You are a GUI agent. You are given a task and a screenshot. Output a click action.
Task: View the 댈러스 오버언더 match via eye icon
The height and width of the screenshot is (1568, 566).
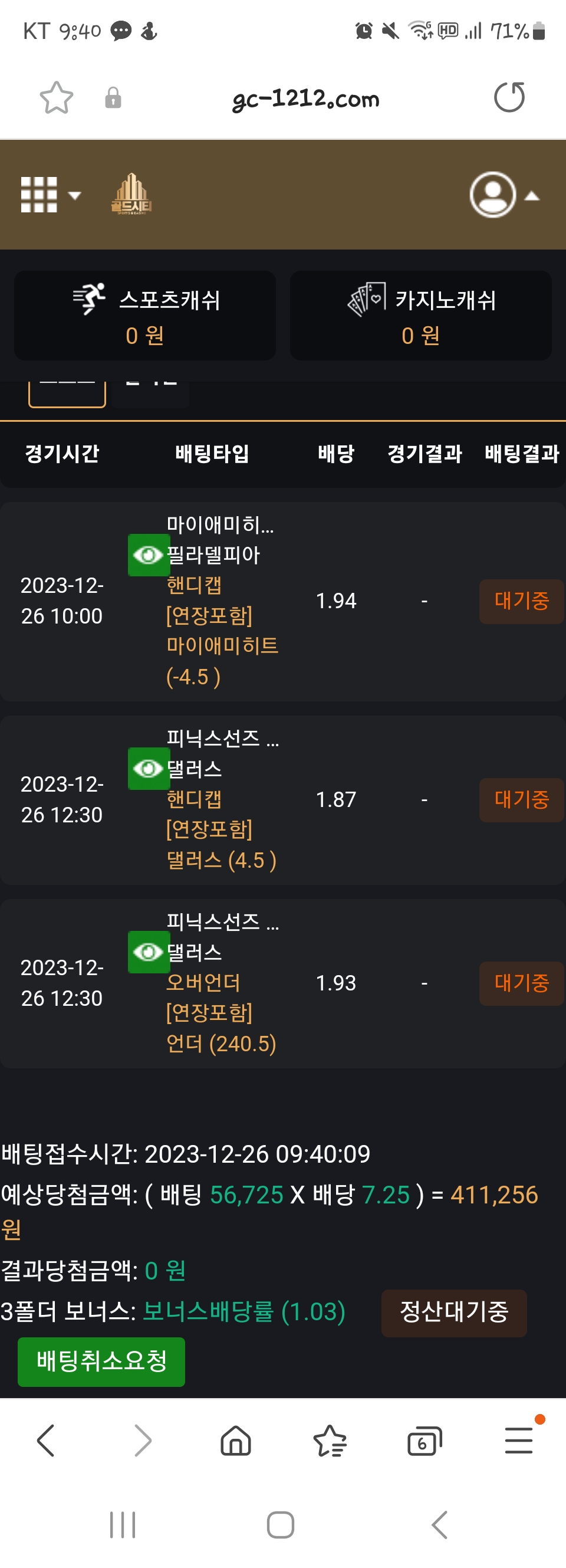(x=148, y=952)
